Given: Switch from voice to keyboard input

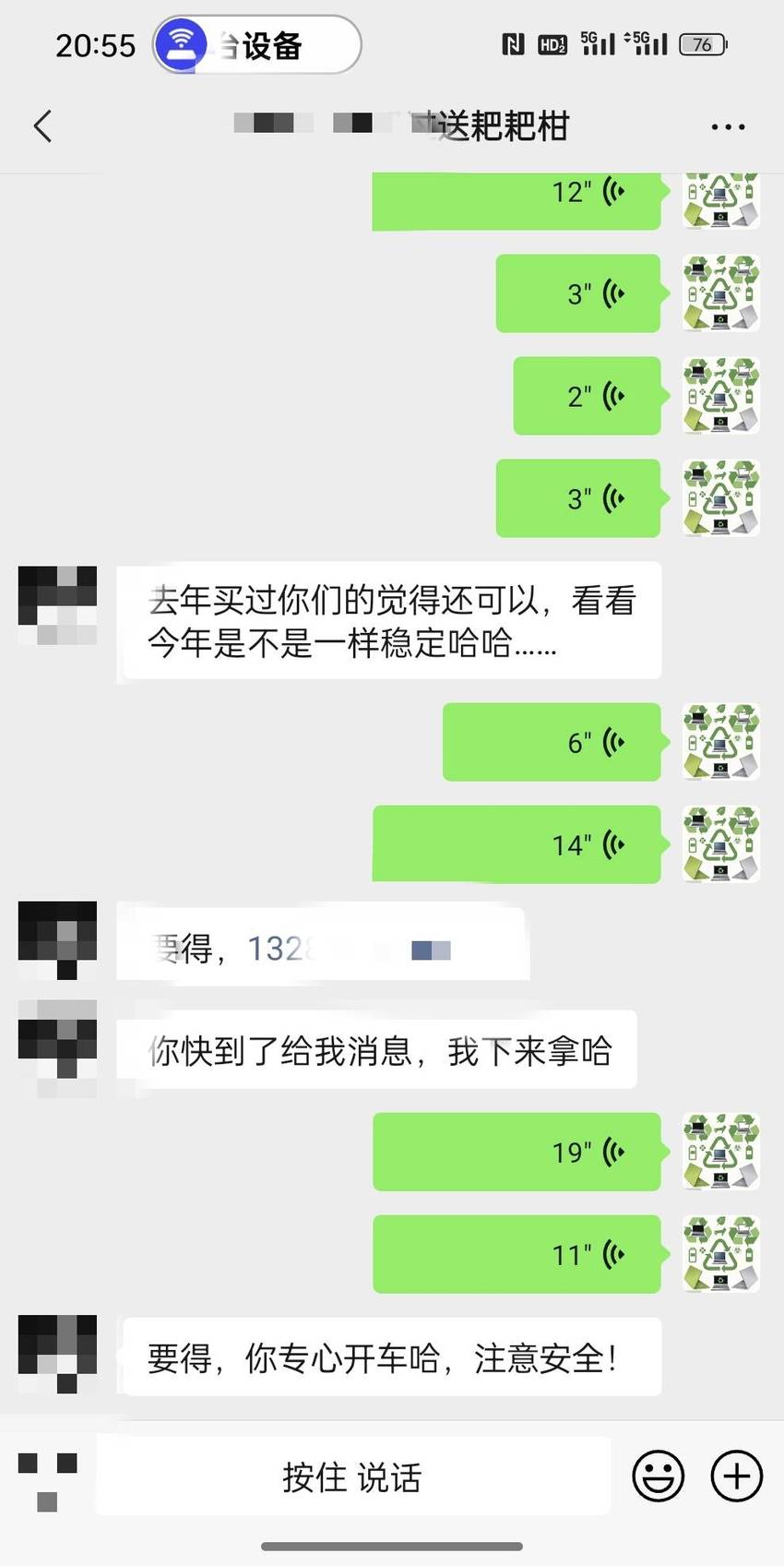Looking at the screenshot, I should pyautogui.click(x=48, y=1480).
